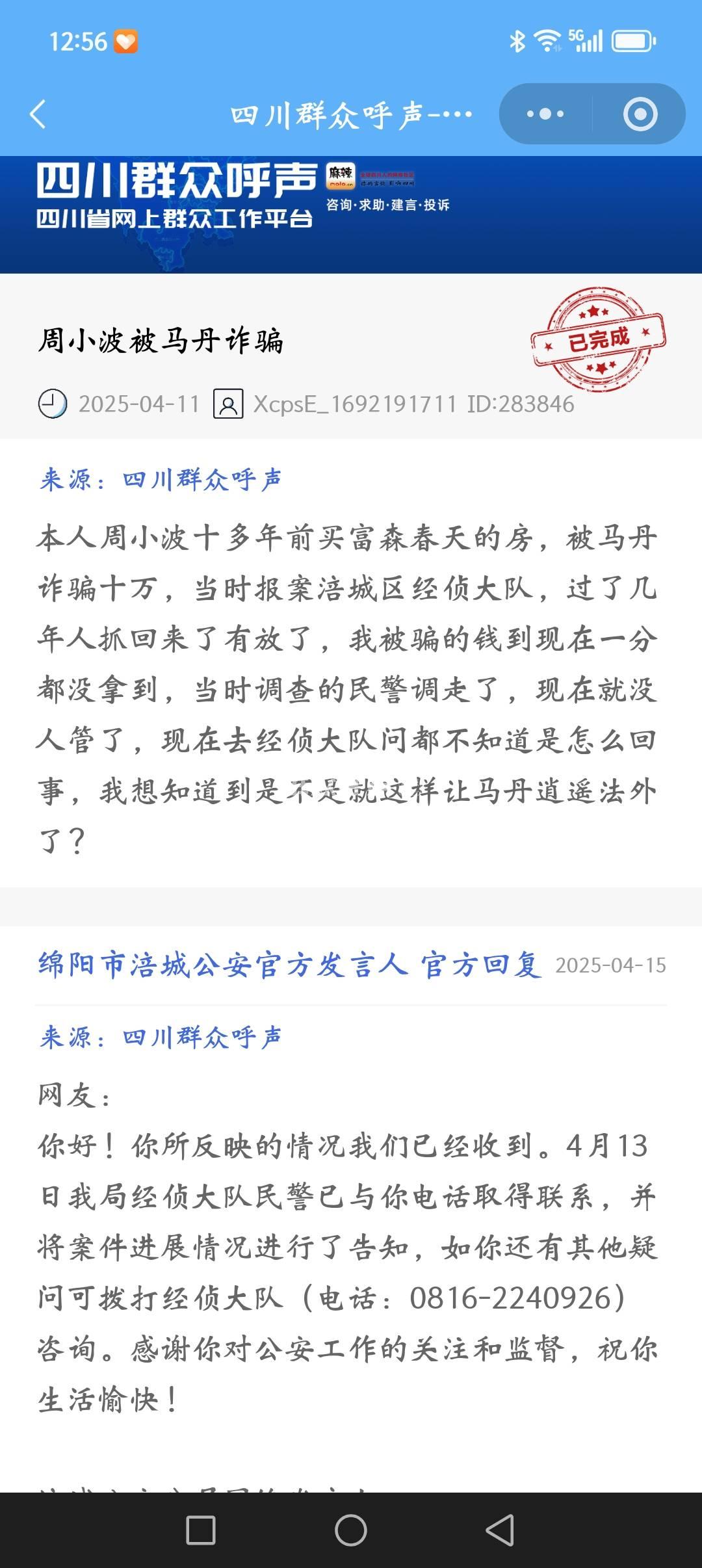Open the mini program more-options menu
This screenshot has width=702, height=1568.
tap(545, 114)
